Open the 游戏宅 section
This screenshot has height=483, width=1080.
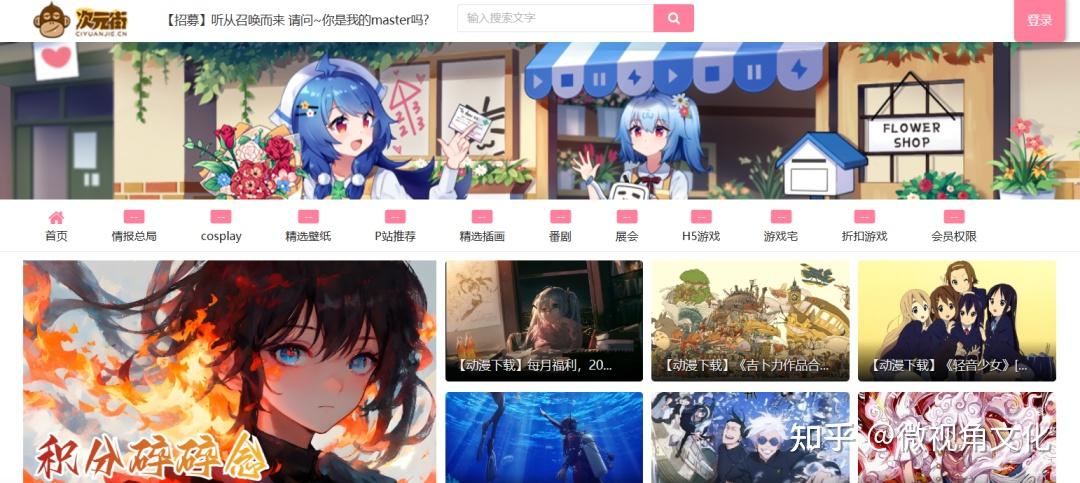[x=780, y=227]
